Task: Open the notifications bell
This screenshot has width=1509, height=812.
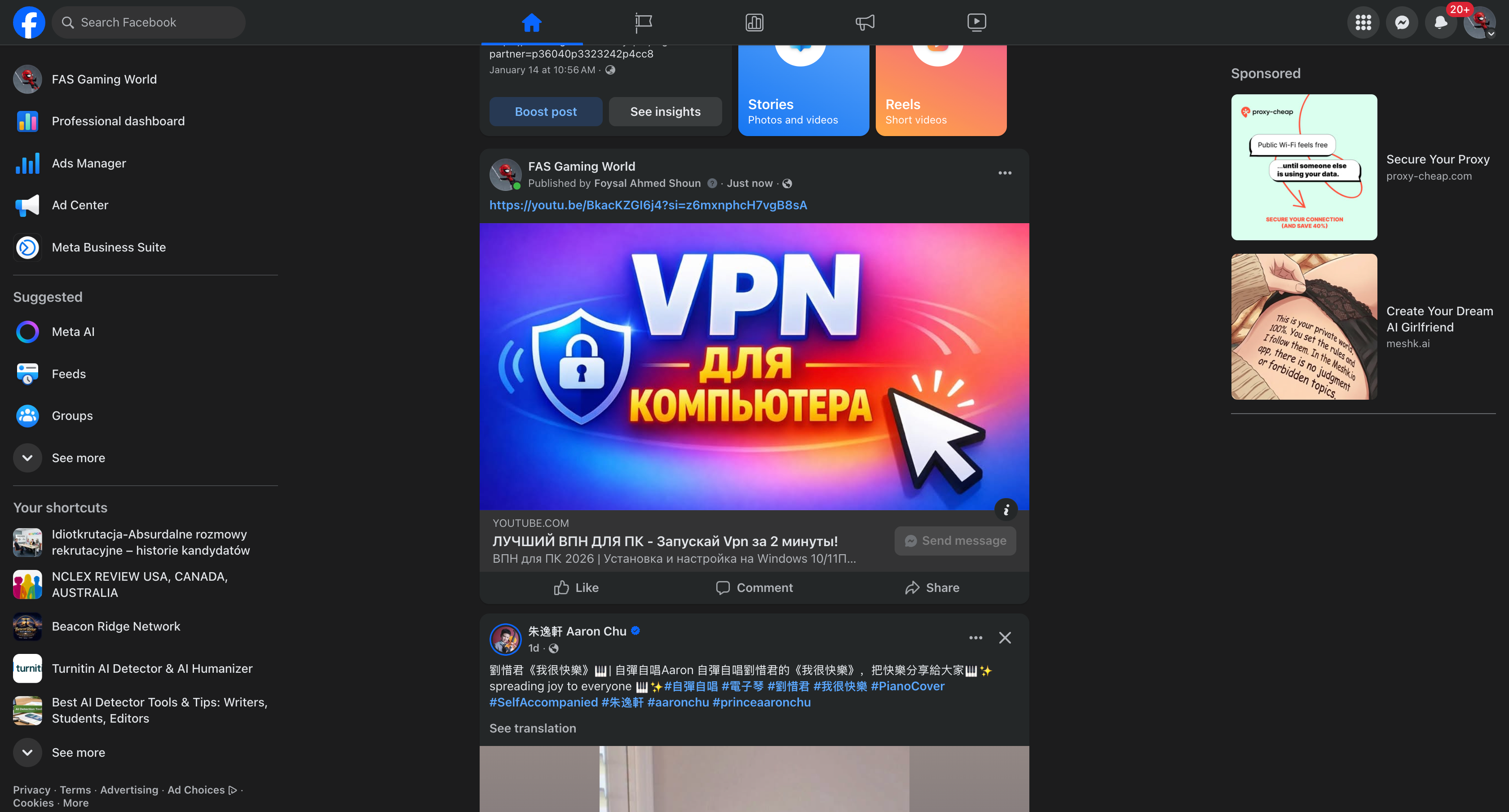Action: [x=1440, y=22]
